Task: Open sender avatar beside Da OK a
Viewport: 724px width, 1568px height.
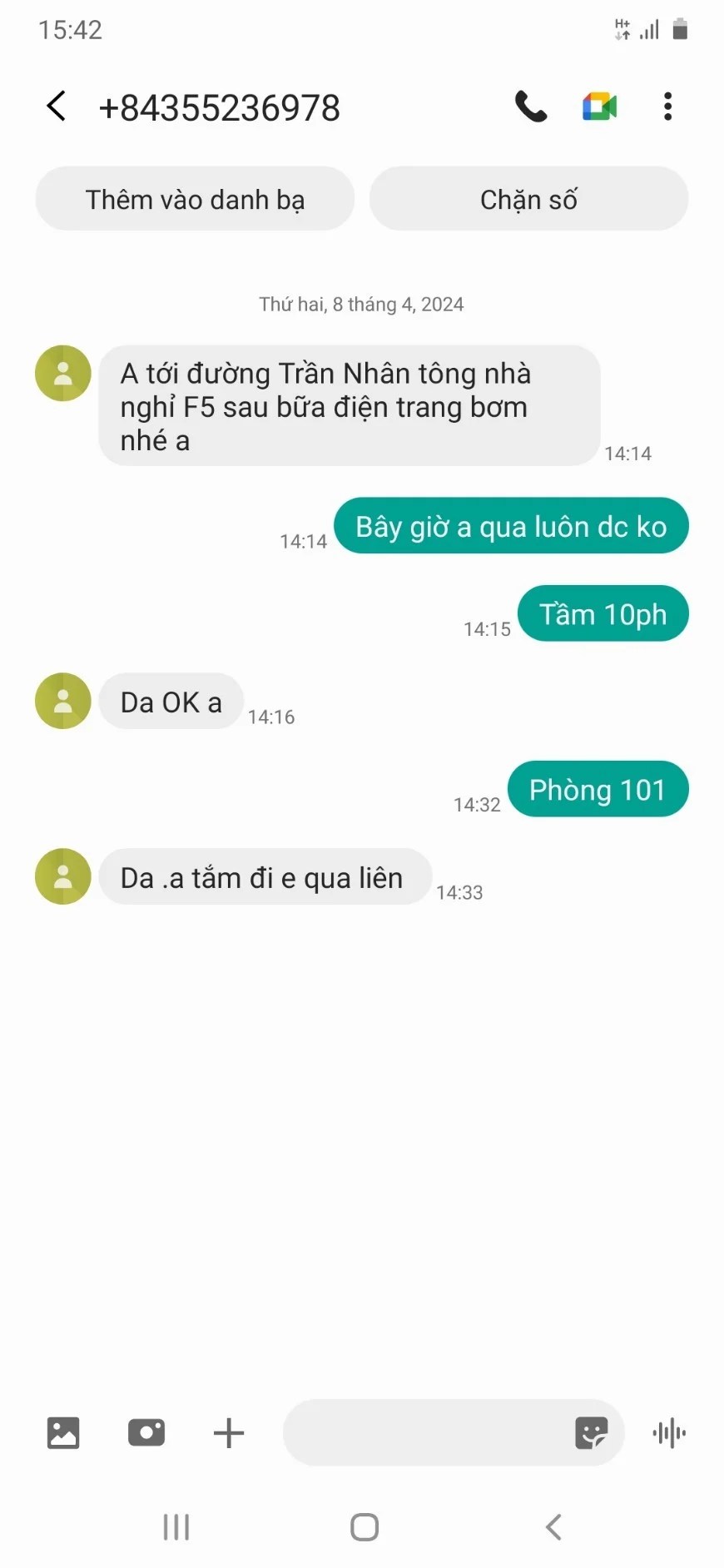Action: click(63, 701)
